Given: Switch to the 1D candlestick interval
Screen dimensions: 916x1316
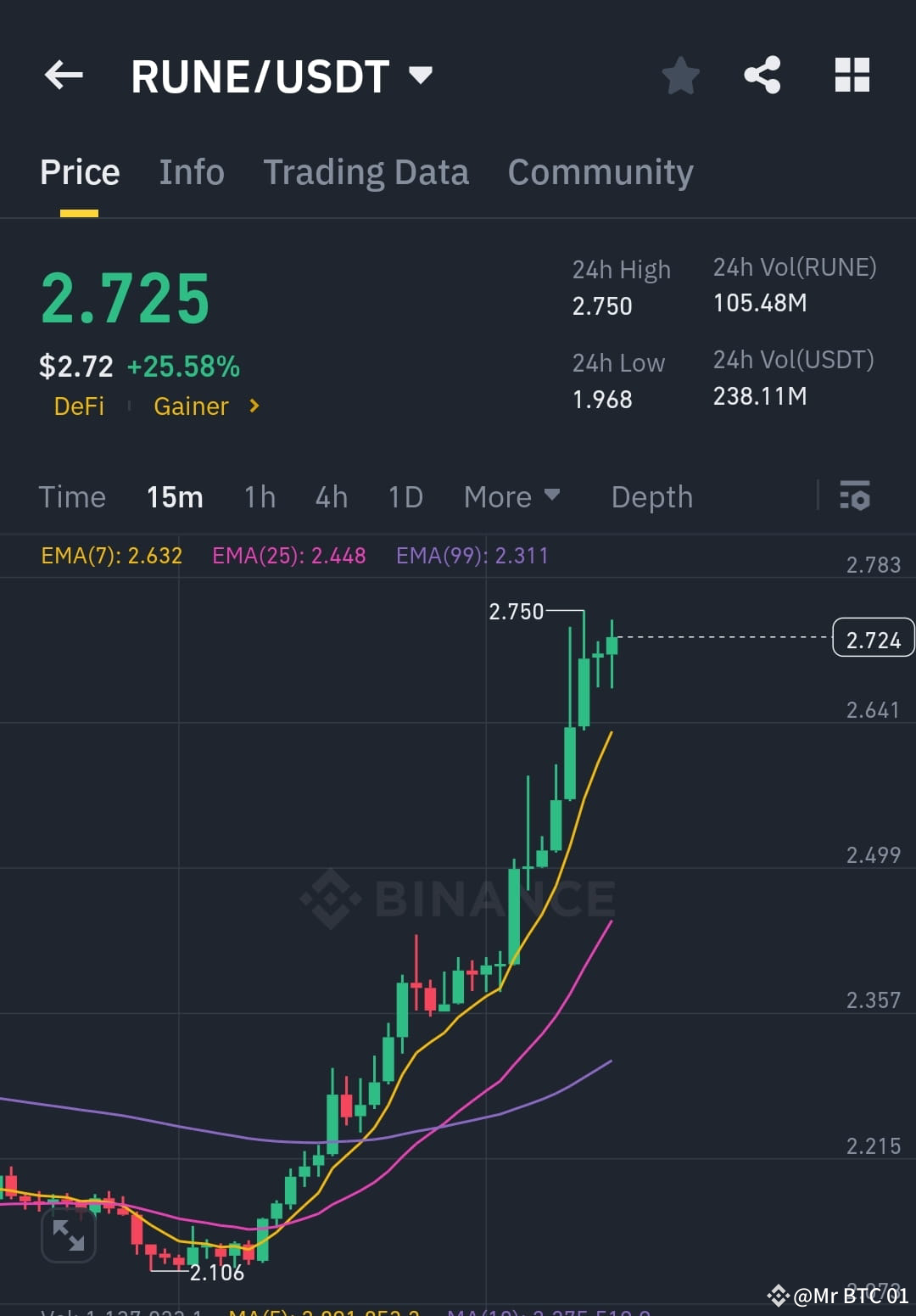Looking at the screenshot, I should [405, 496].
